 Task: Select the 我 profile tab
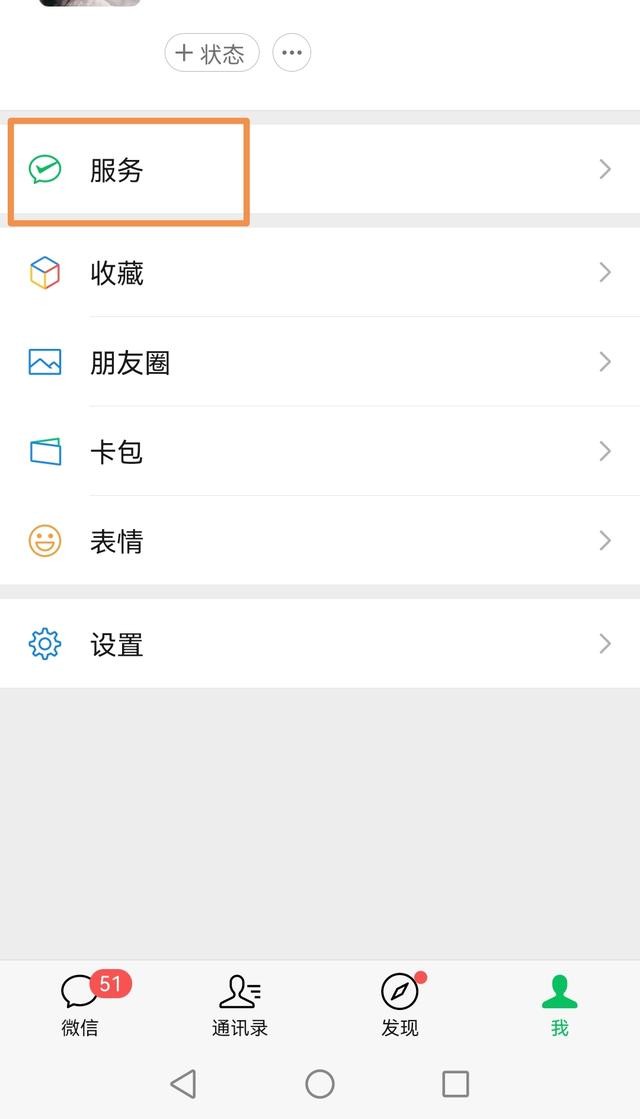click(559, 1004)
